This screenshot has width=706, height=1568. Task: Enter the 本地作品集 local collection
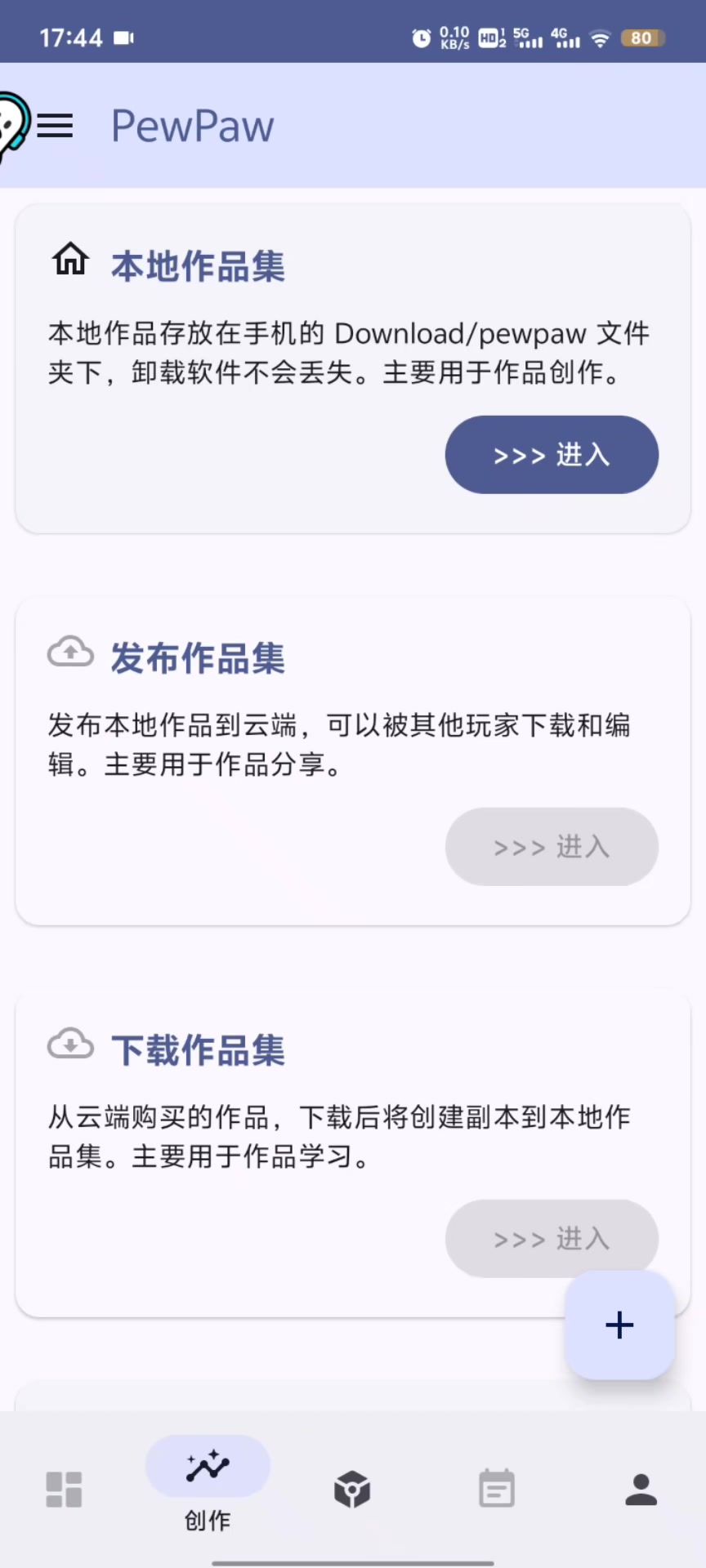click(552, 455)
